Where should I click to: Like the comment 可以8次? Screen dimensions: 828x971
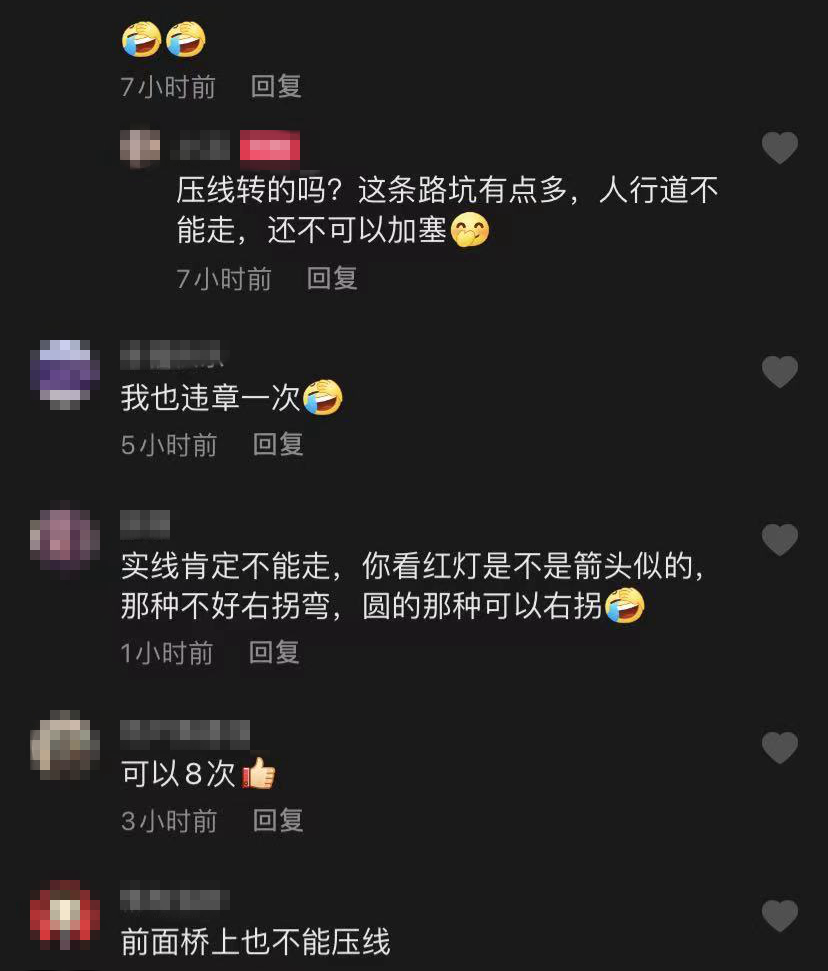[x=779, y=748]
